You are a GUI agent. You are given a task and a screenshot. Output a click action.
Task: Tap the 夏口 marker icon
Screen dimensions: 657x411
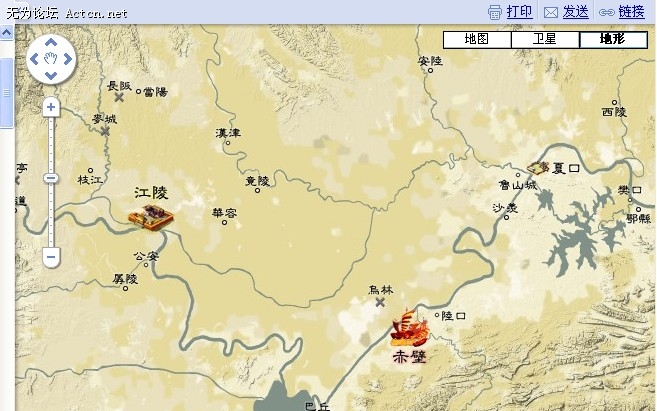tap(540, 168)
